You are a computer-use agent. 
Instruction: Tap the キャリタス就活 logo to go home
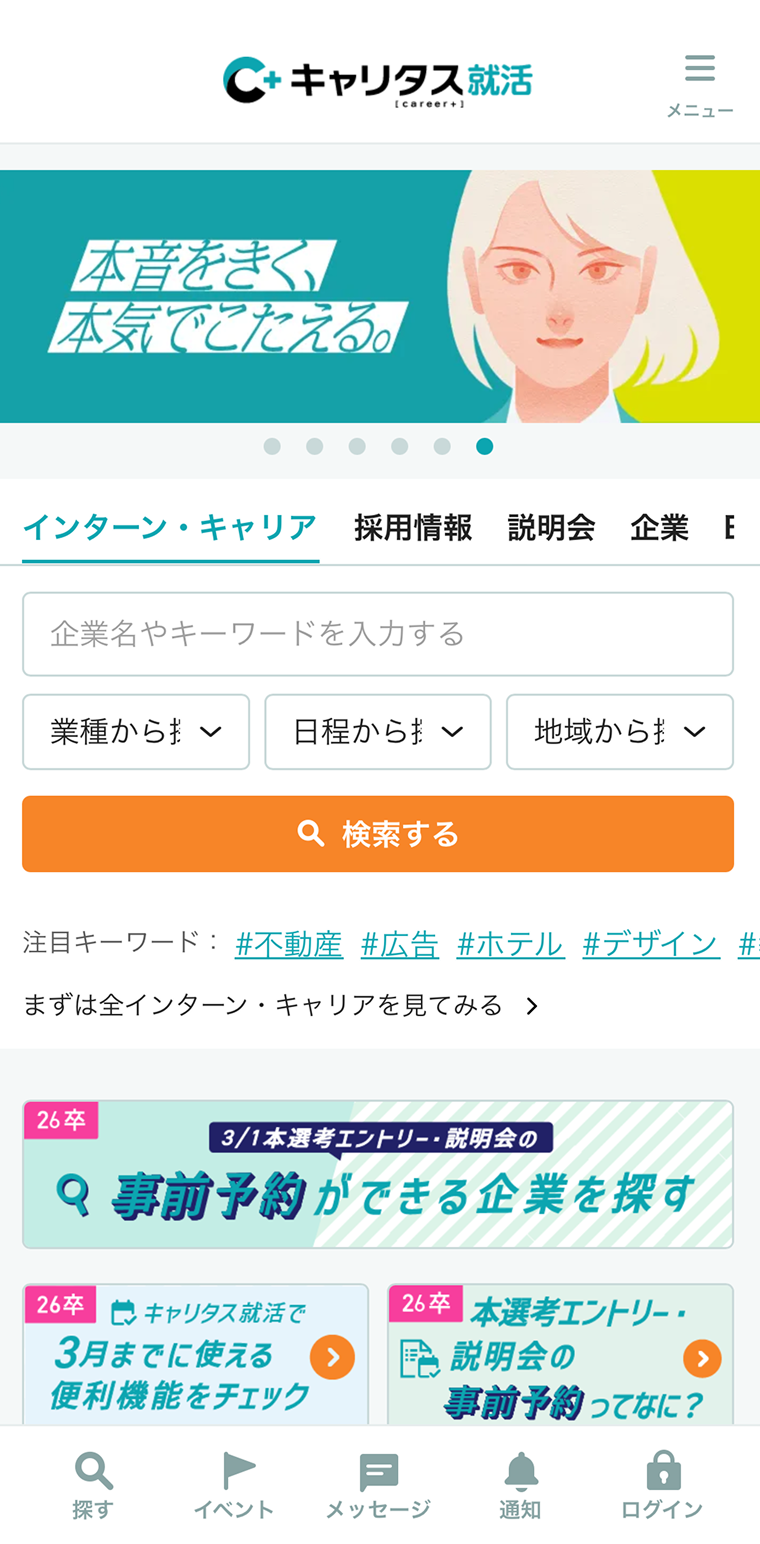click(x=379, y=80)
